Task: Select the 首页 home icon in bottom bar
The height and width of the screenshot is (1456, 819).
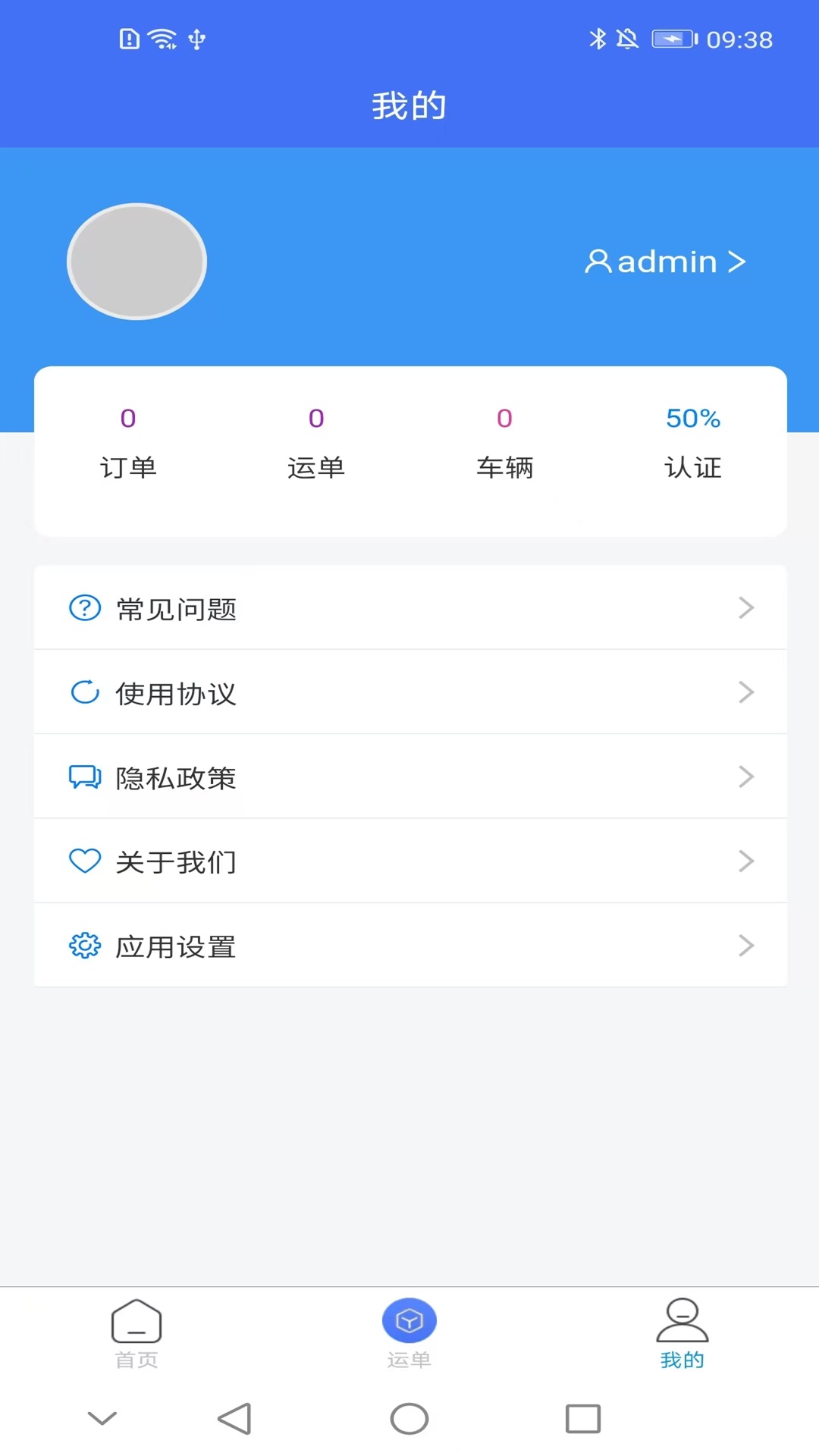Action: coord(136,1322)
